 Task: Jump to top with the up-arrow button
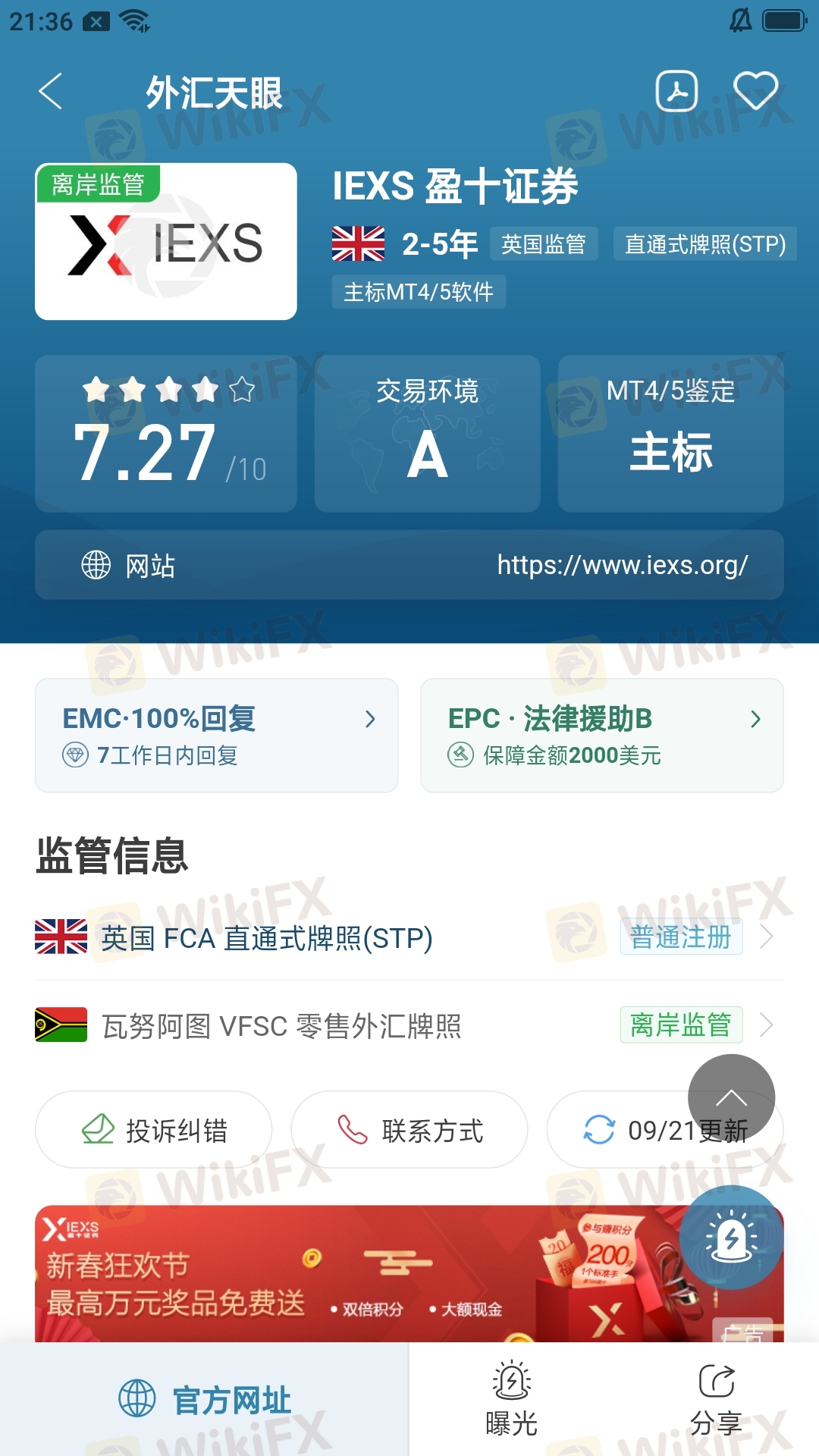coord(731,1097)
